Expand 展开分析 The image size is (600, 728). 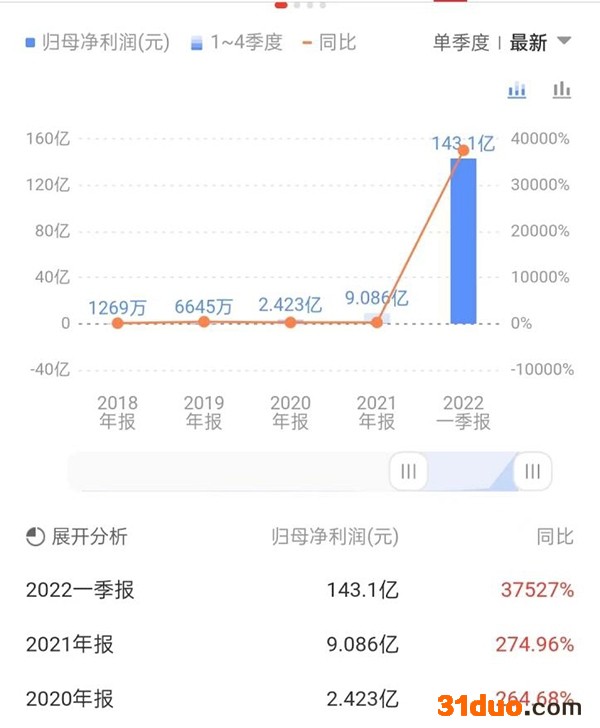tap(78, 537)
